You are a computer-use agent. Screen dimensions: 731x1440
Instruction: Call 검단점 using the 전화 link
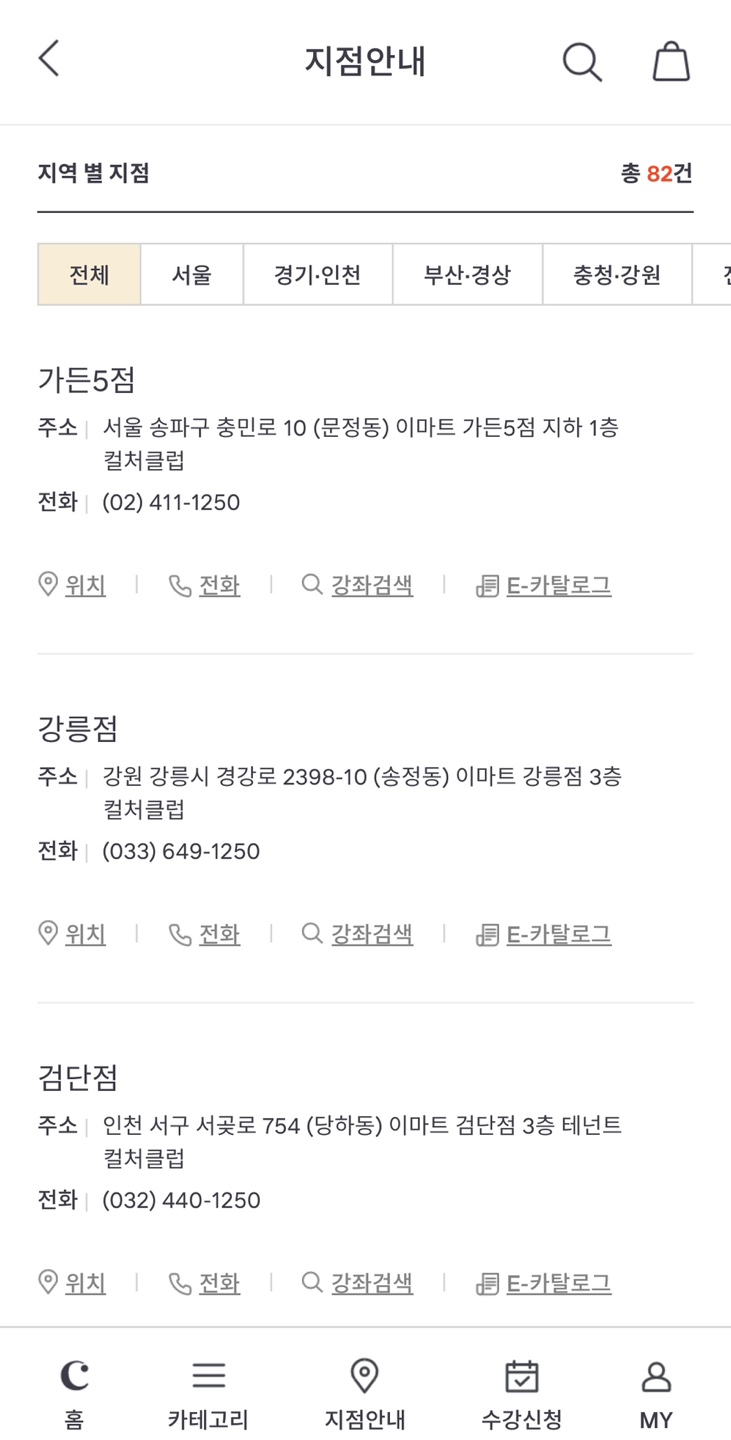pos(218,1281)
